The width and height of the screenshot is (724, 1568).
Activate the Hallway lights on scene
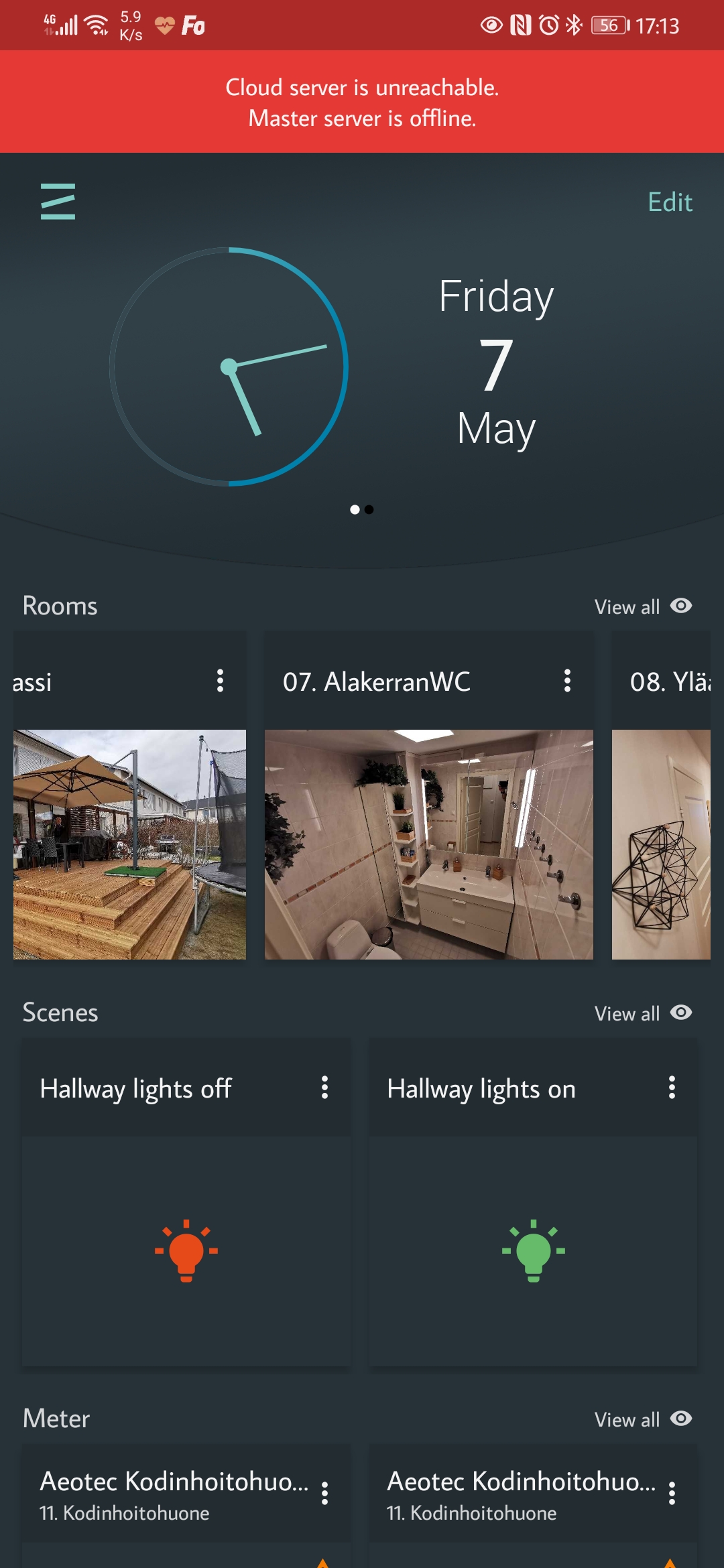[x=533, y=1250]
